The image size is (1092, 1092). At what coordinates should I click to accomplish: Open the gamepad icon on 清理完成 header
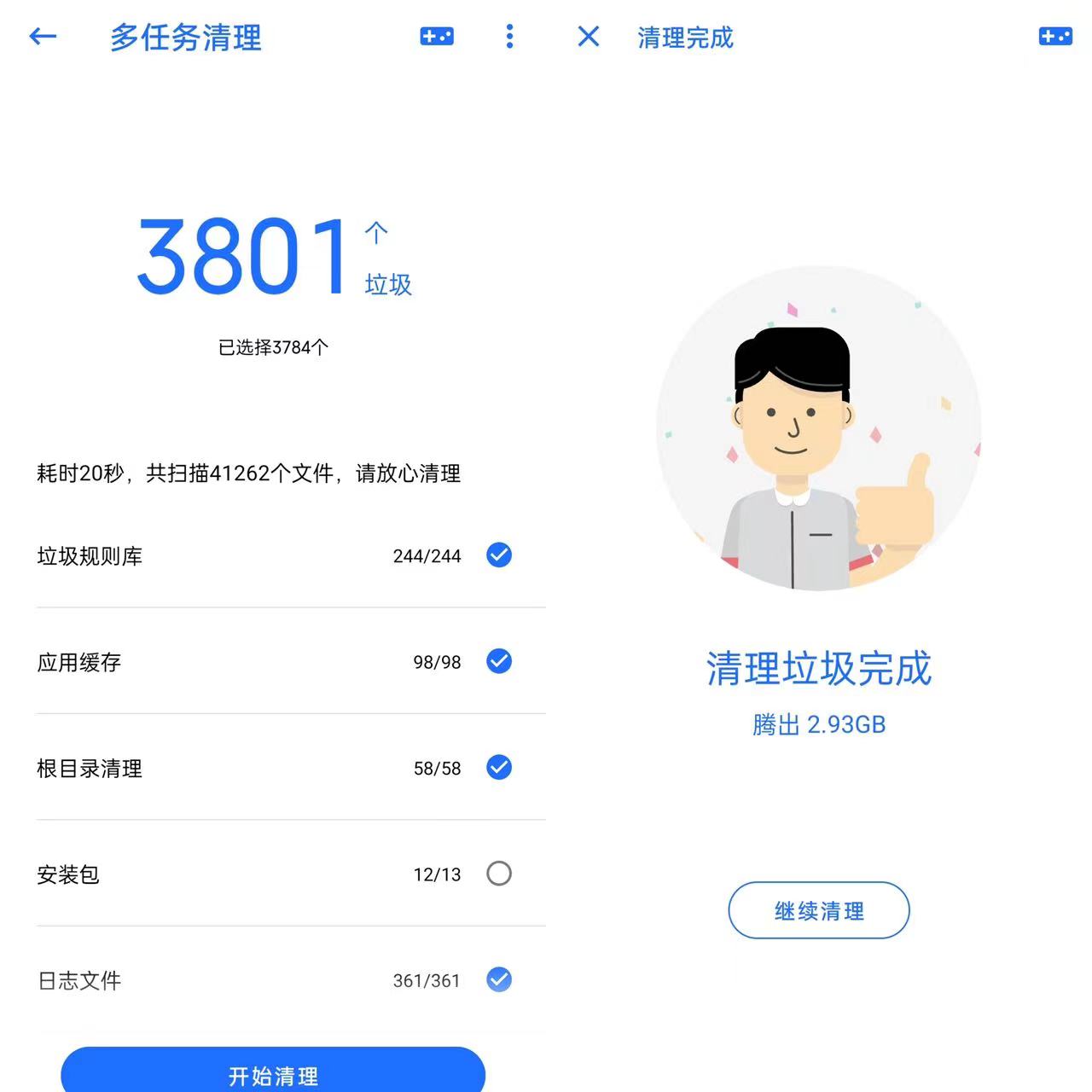(1055, 36)
